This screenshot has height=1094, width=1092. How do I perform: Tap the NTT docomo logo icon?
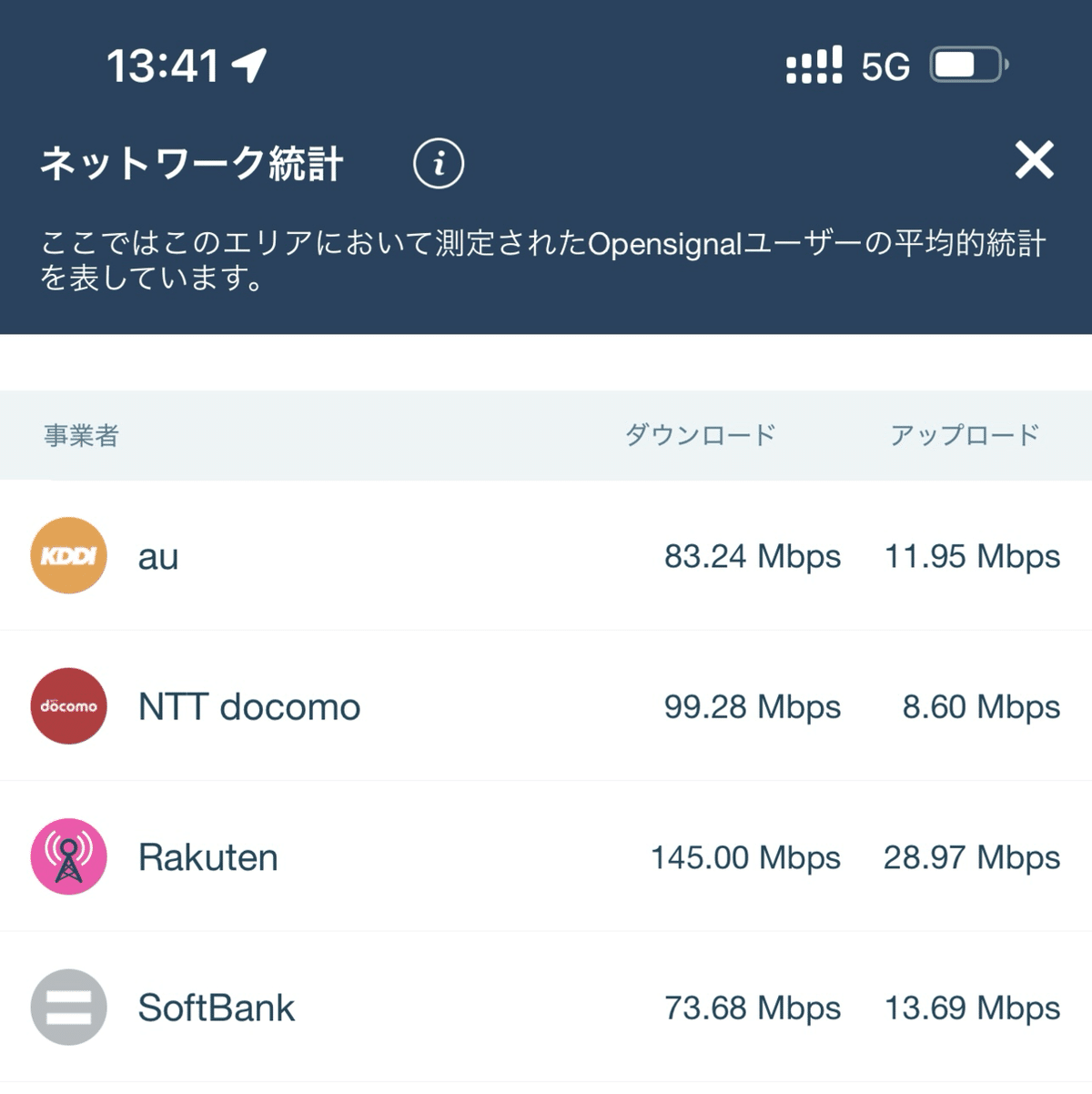68,706
